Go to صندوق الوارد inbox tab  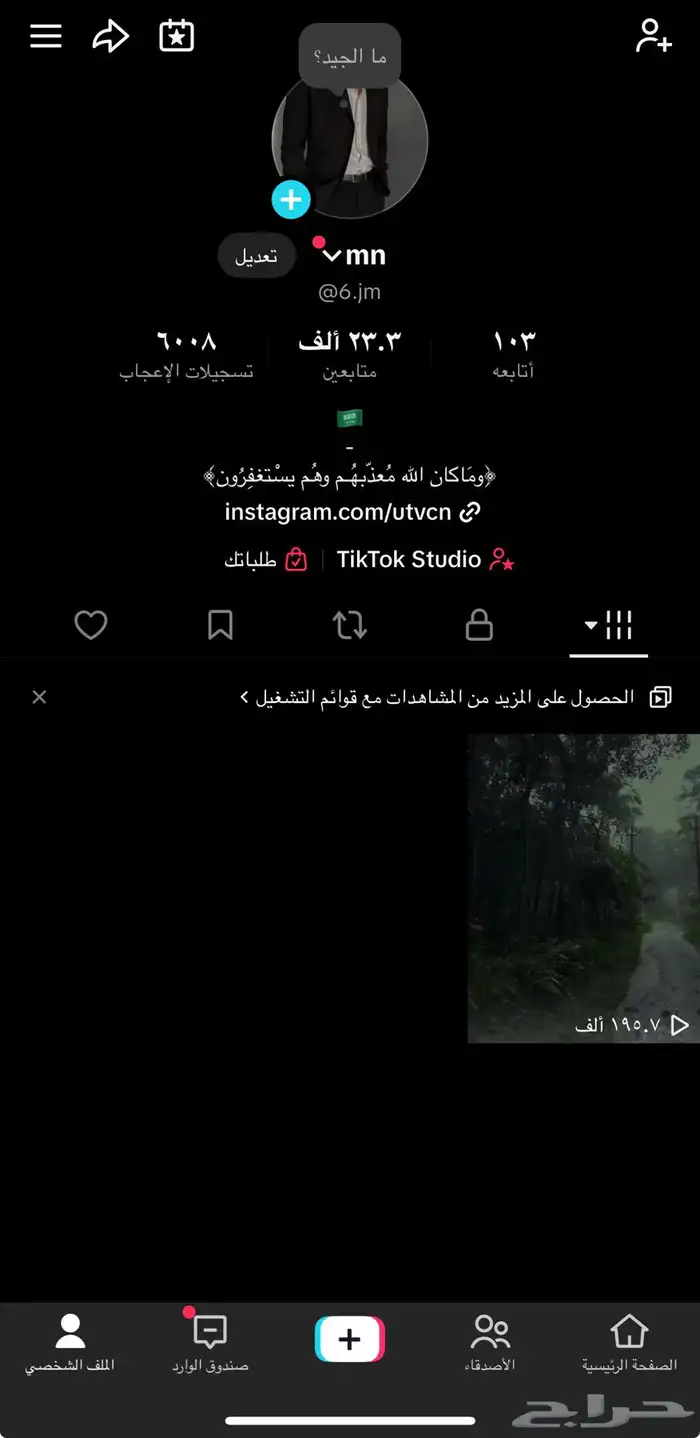210,1343
